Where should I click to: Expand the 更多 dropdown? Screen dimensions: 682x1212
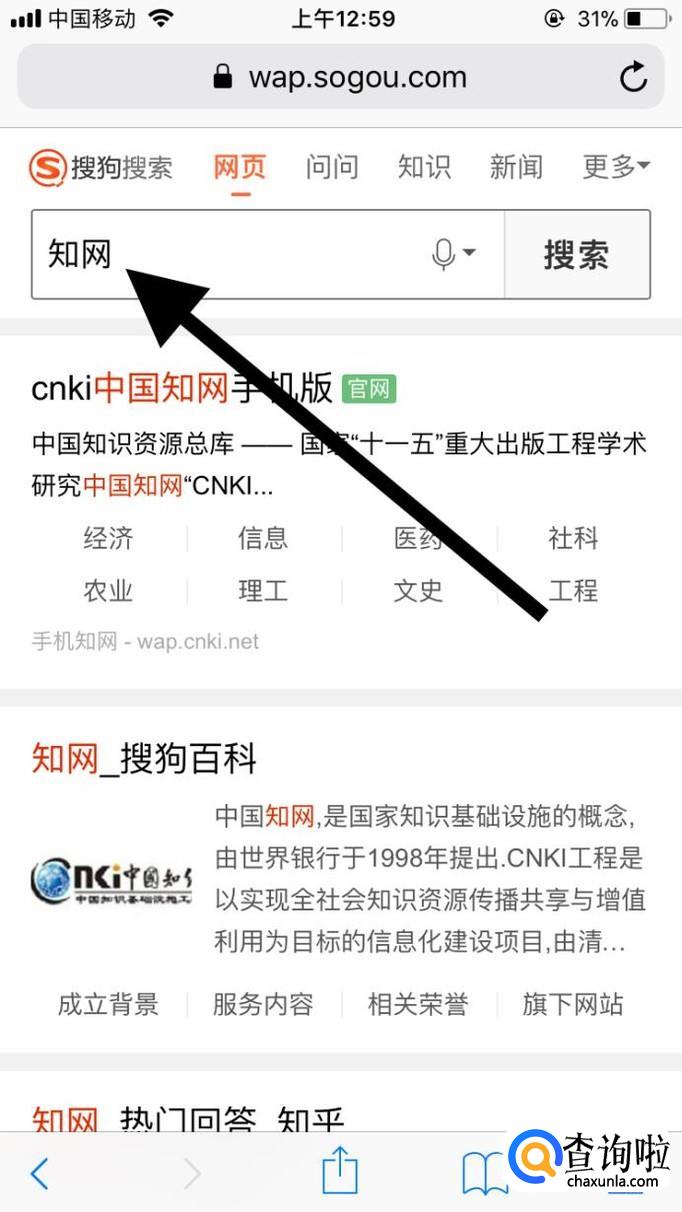tap(615, 167)
